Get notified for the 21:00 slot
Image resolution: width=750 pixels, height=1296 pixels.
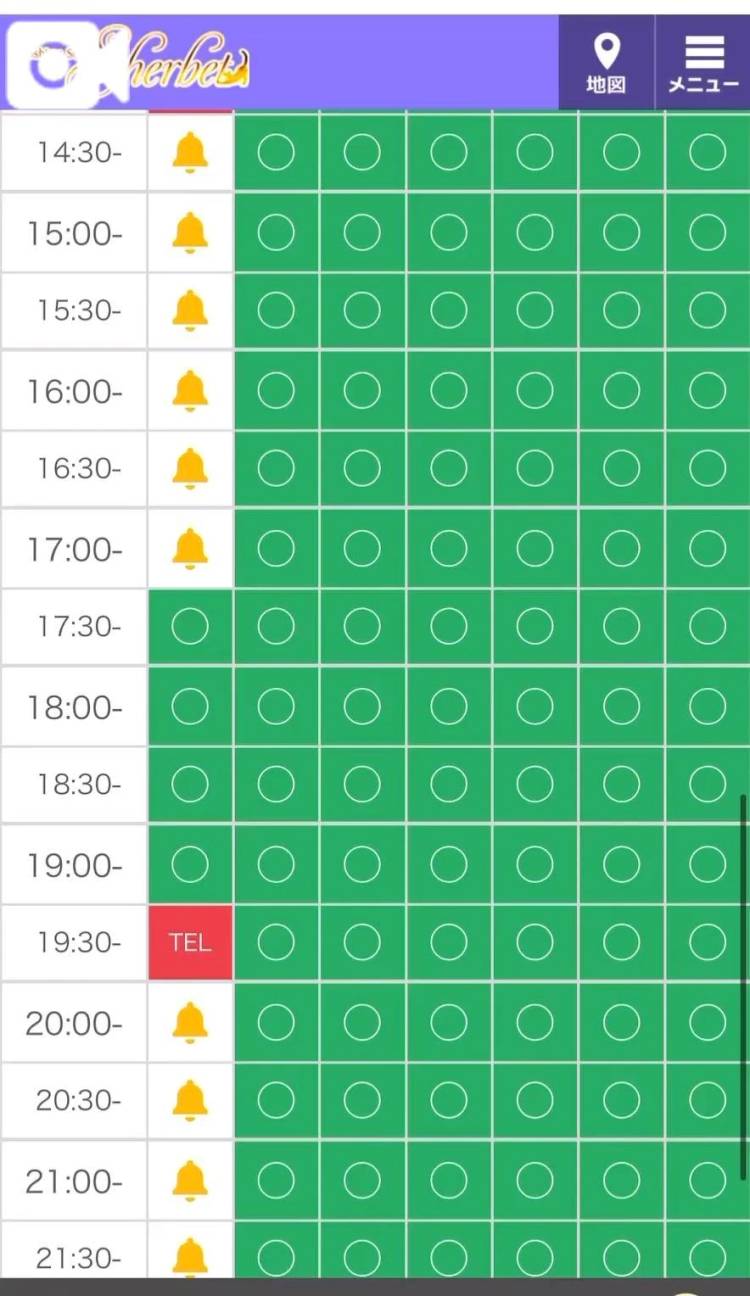[x=190, y=1180]
